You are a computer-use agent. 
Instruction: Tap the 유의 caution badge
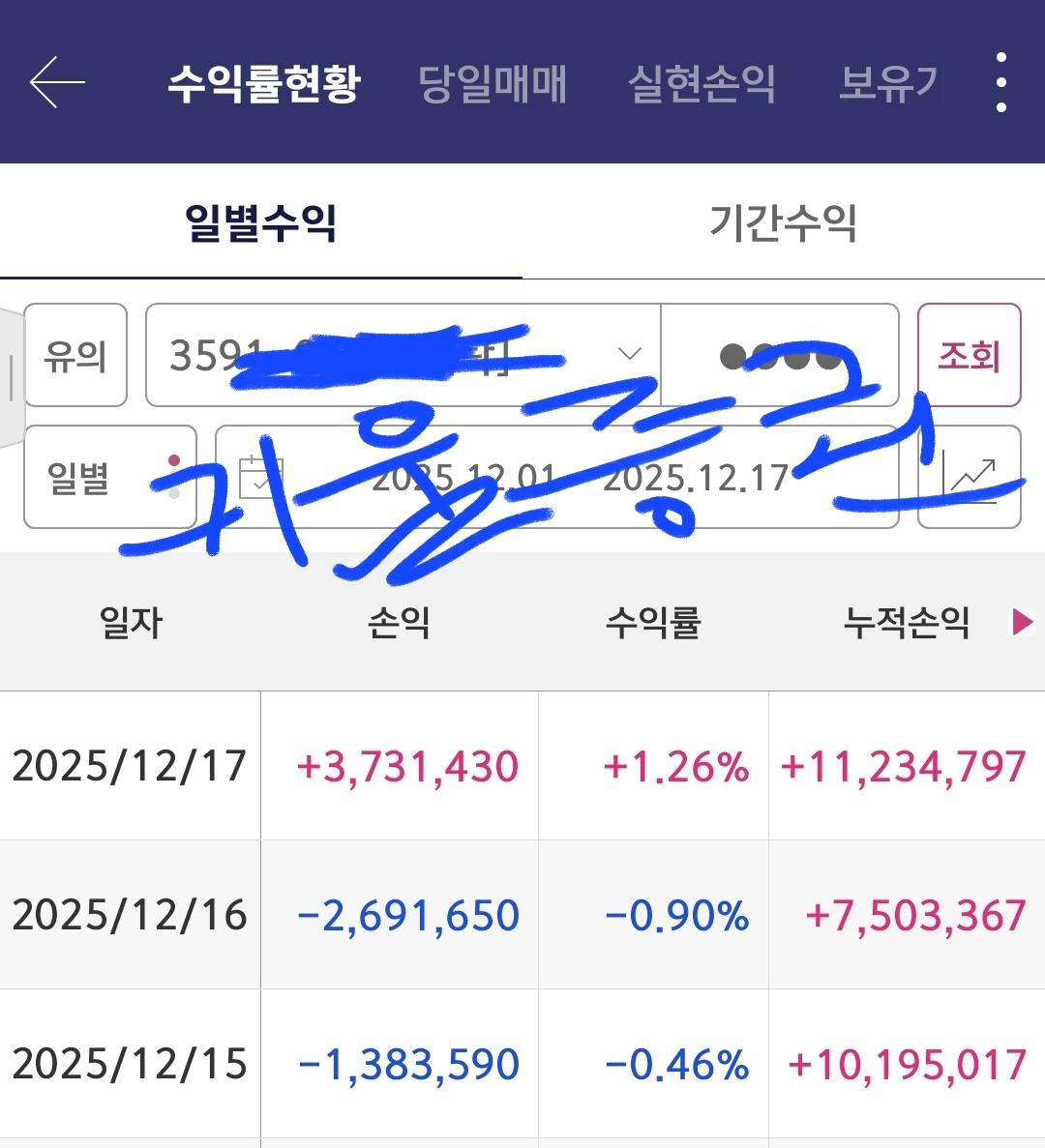75,355
